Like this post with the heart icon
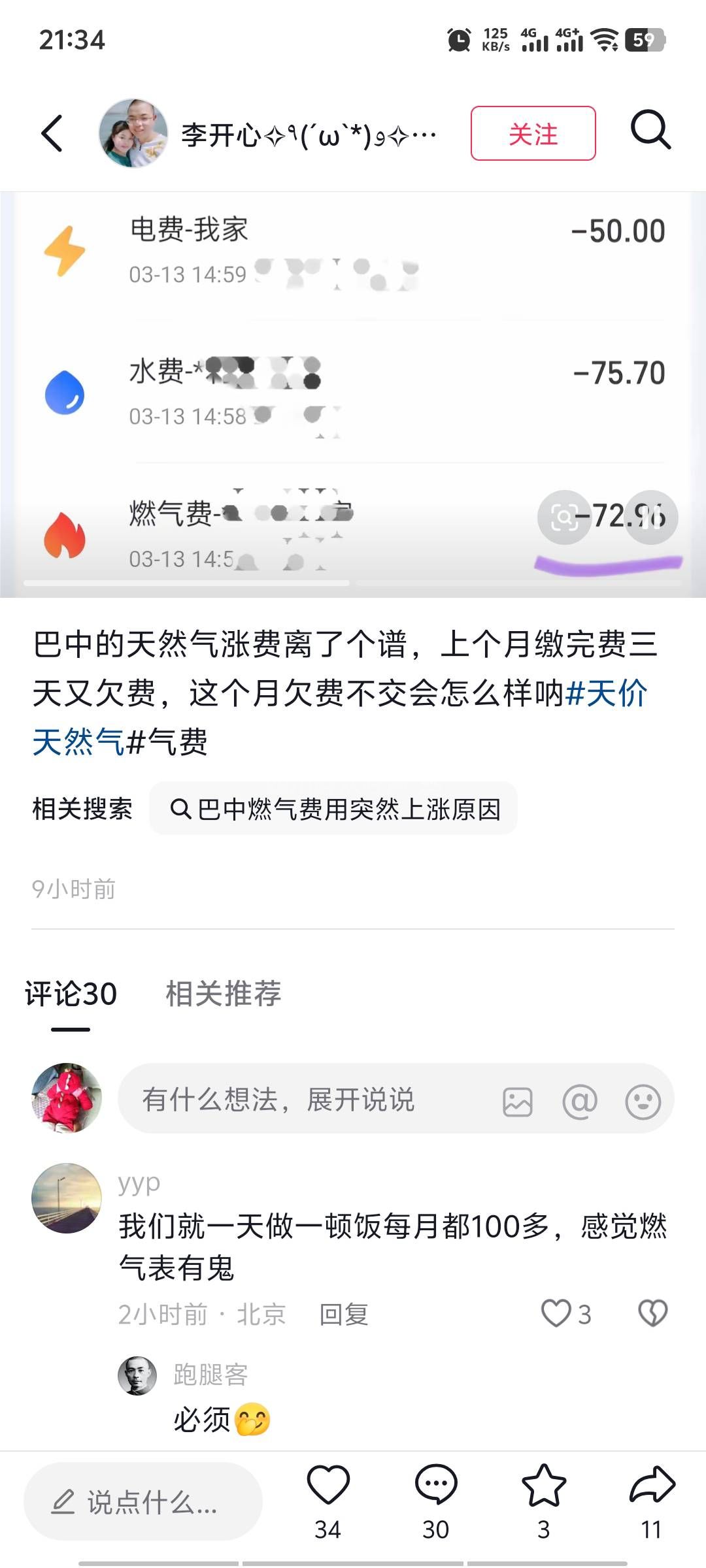Image resolution: width=706 pixels, height=1568 pixels. point(328,1486)
